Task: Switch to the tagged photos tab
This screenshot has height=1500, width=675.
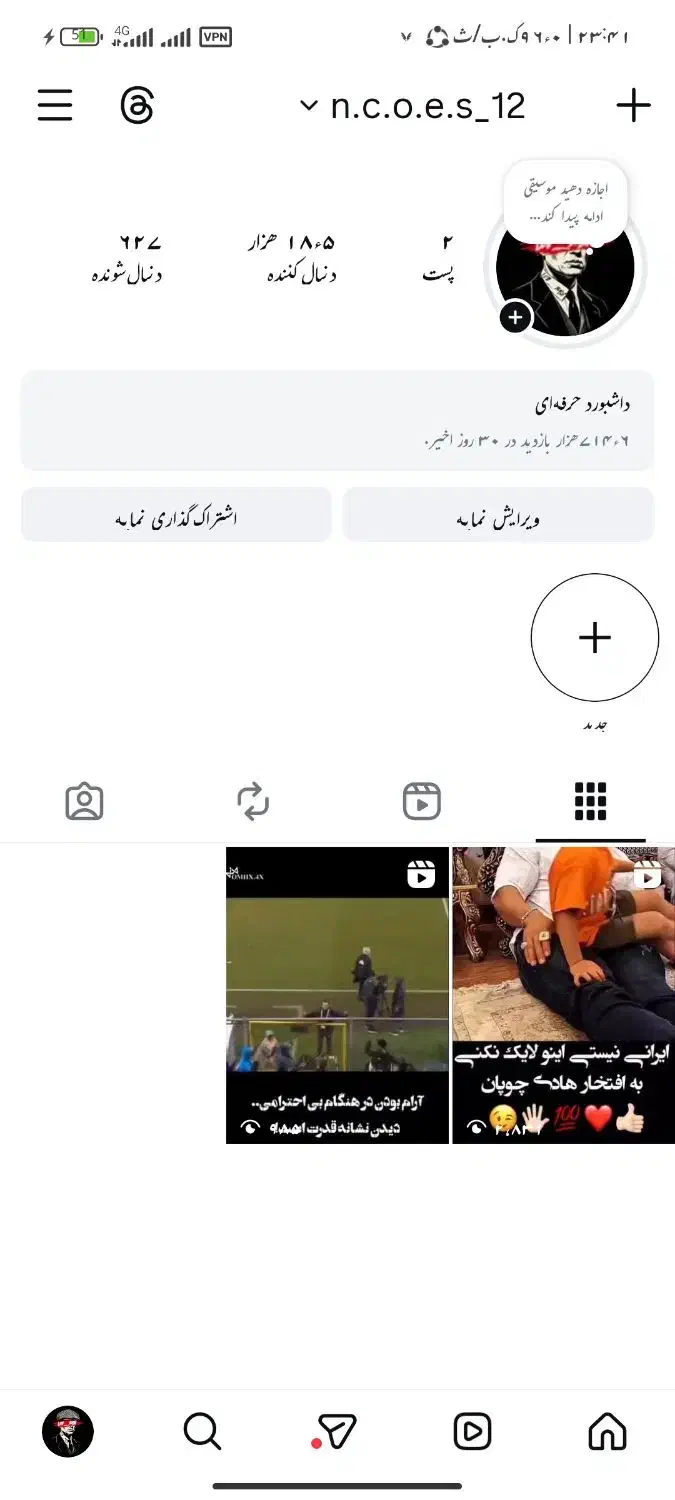Action: (84, 801)
